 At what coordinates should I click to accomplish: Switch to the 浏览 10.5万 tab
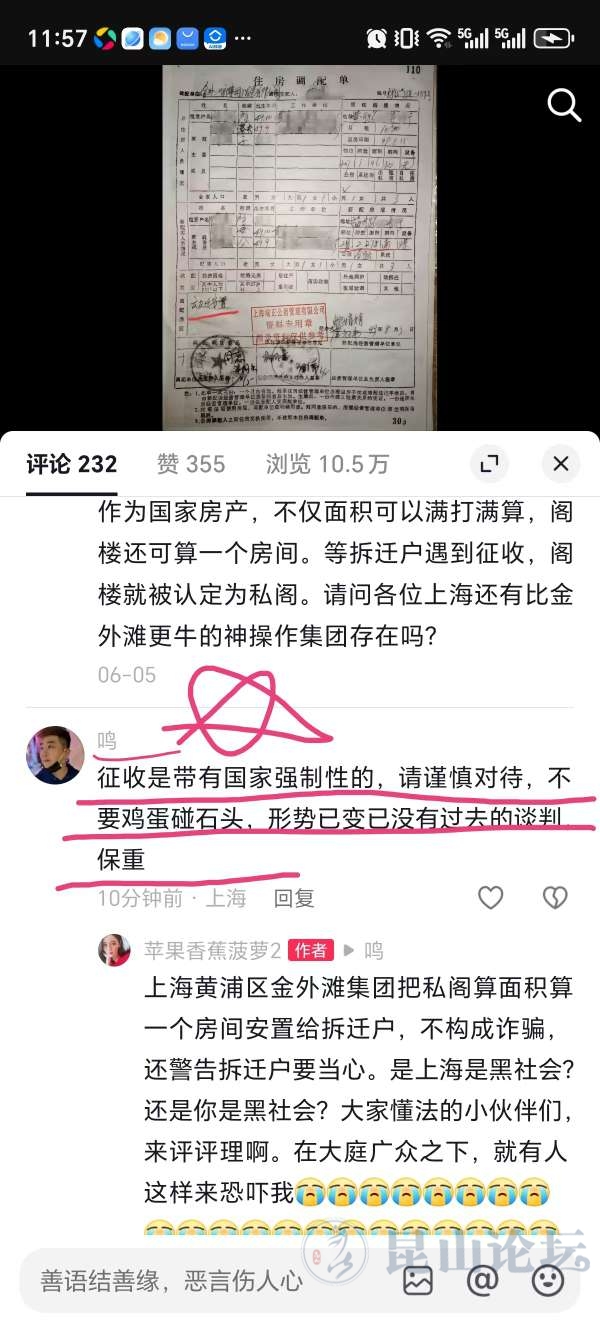coord(327,464)
